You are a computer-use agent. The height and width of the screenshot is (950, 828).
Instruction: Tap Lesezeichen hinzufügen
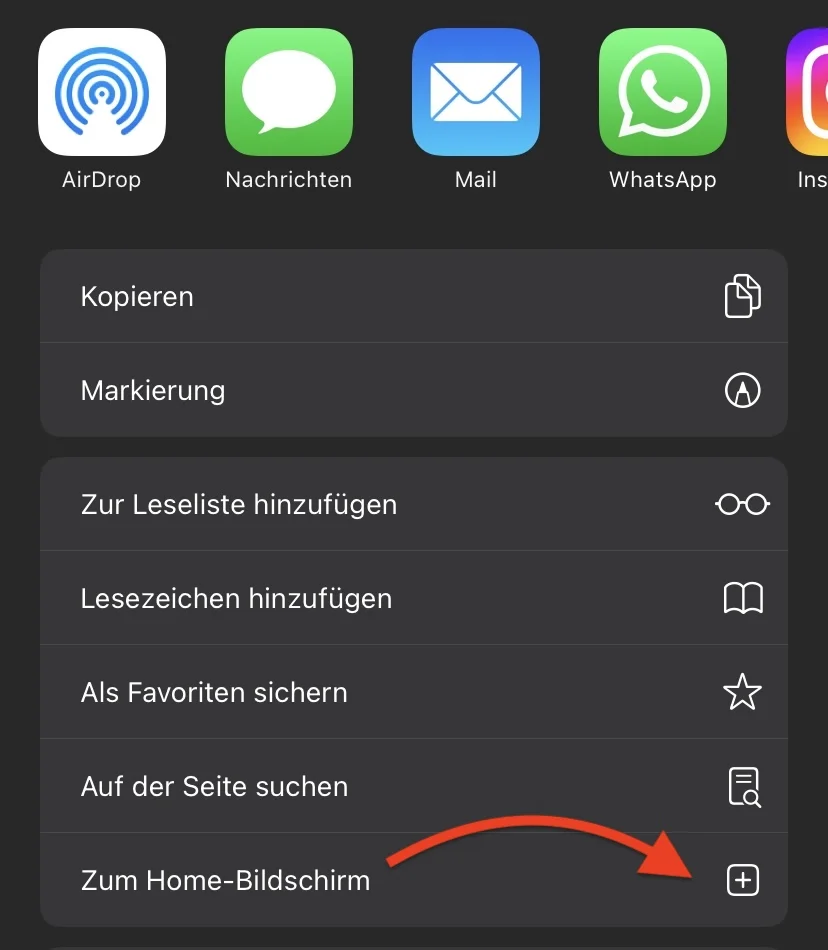(x=413, y=598)
